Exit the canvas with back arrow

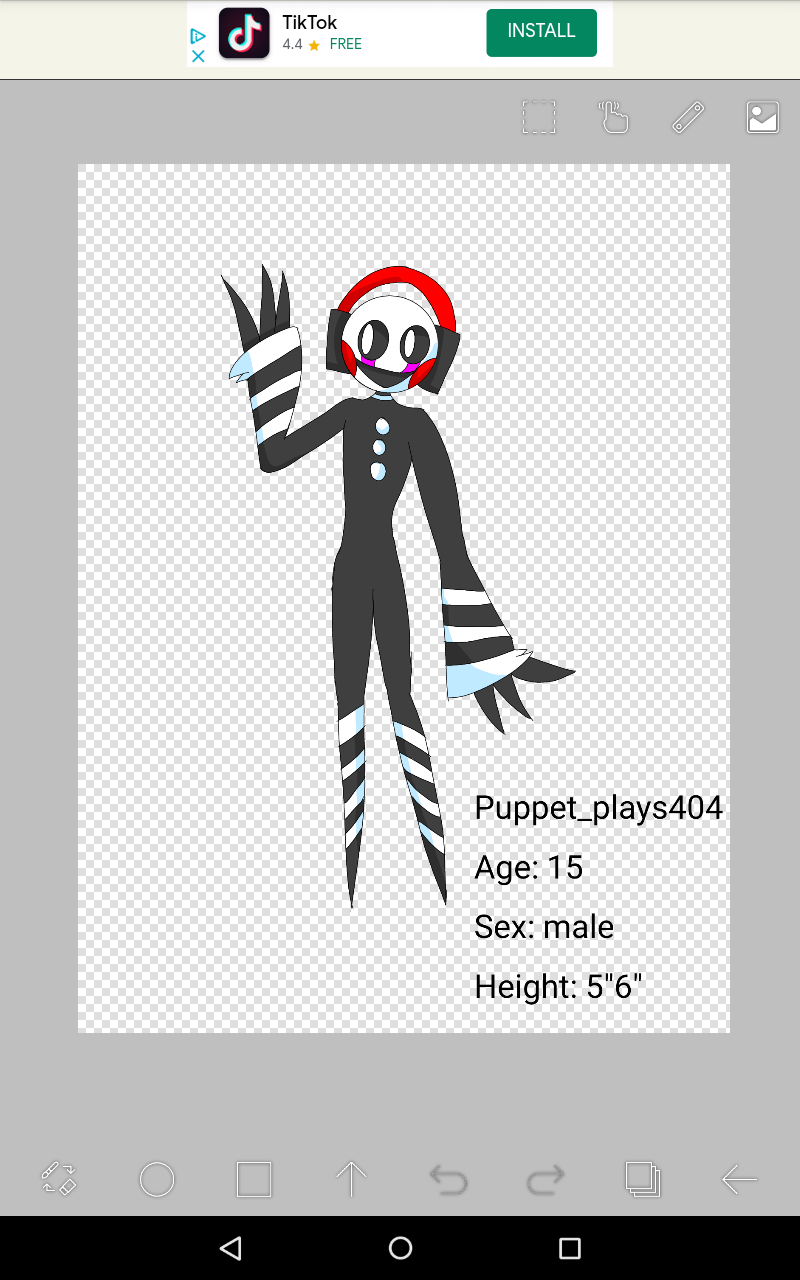[x=738, y=1179]
